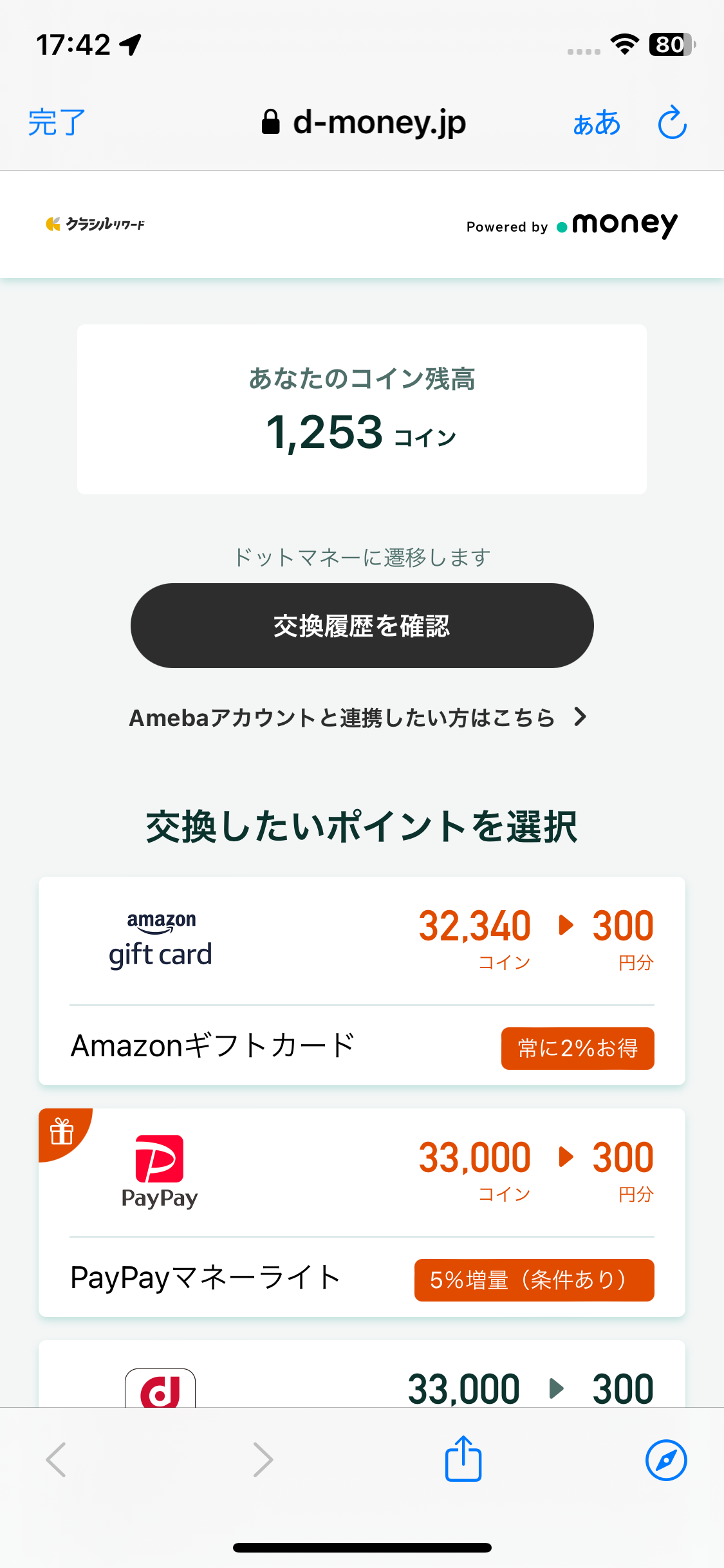
Task: Select the PayPayマネーライト exchange card
Action: pos(362,1210)
